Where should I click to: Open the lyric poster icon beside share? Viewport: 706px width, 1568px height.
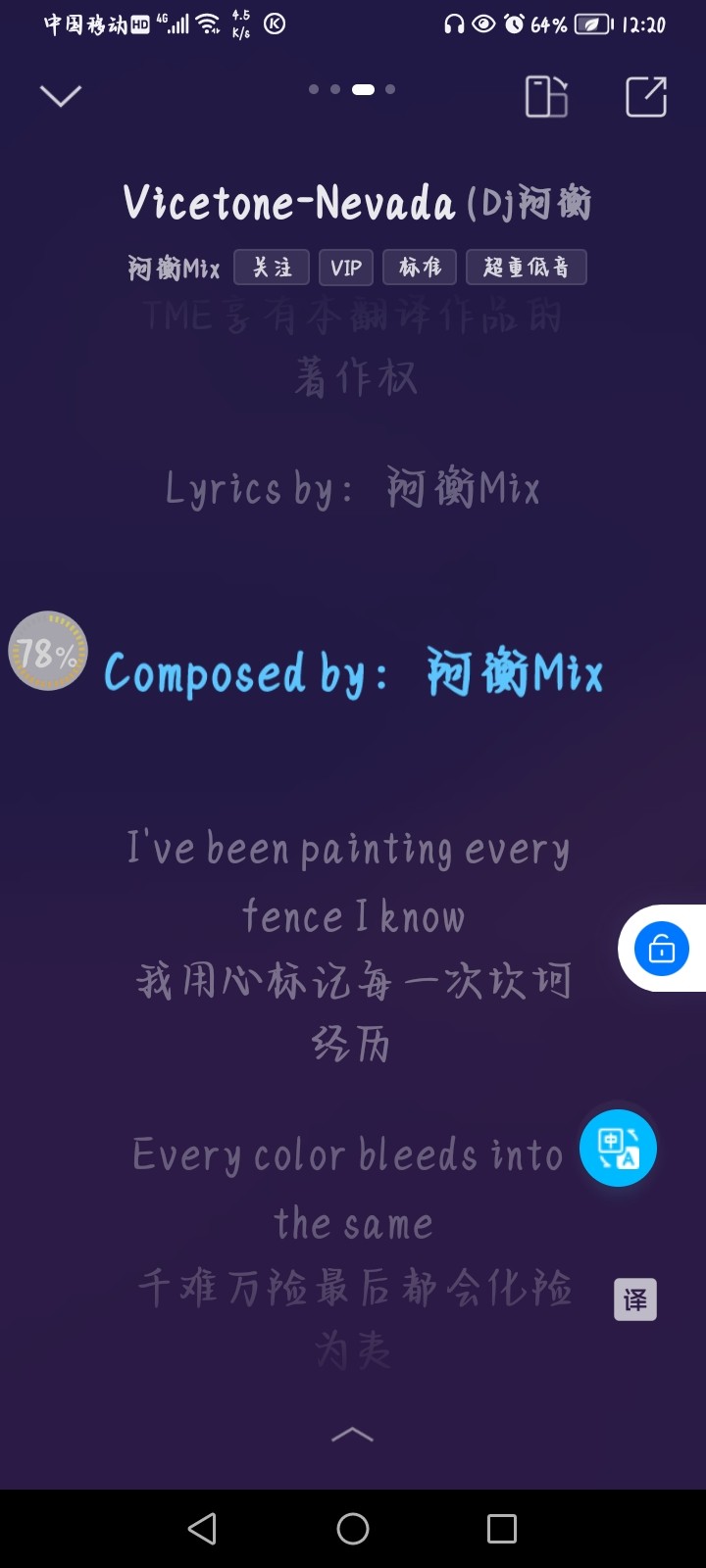(x=546, y=96)
